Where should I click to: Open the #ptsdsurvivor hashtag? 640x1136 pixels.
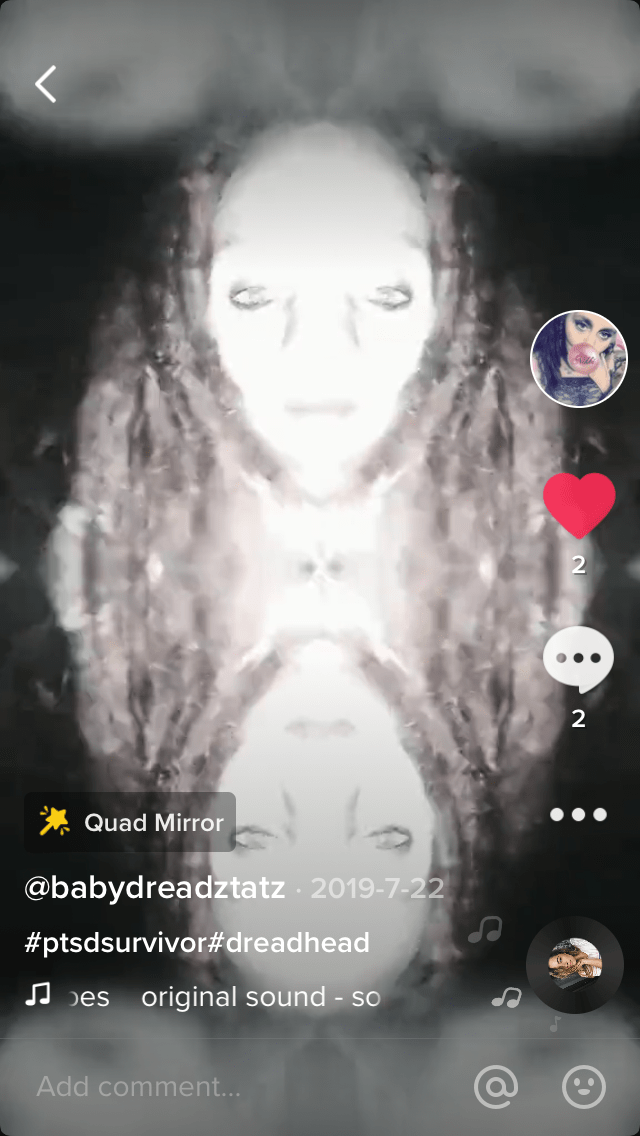pyautogui.click(x=115, y=942)
